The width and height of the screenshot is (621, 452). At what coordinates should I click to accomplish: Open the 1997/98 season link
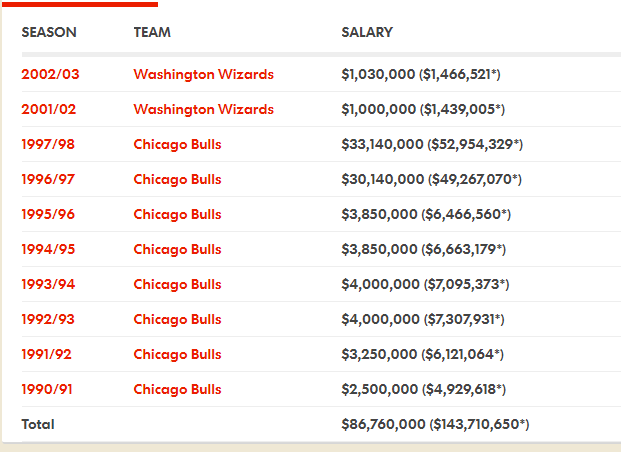click(x=48, y=144)
